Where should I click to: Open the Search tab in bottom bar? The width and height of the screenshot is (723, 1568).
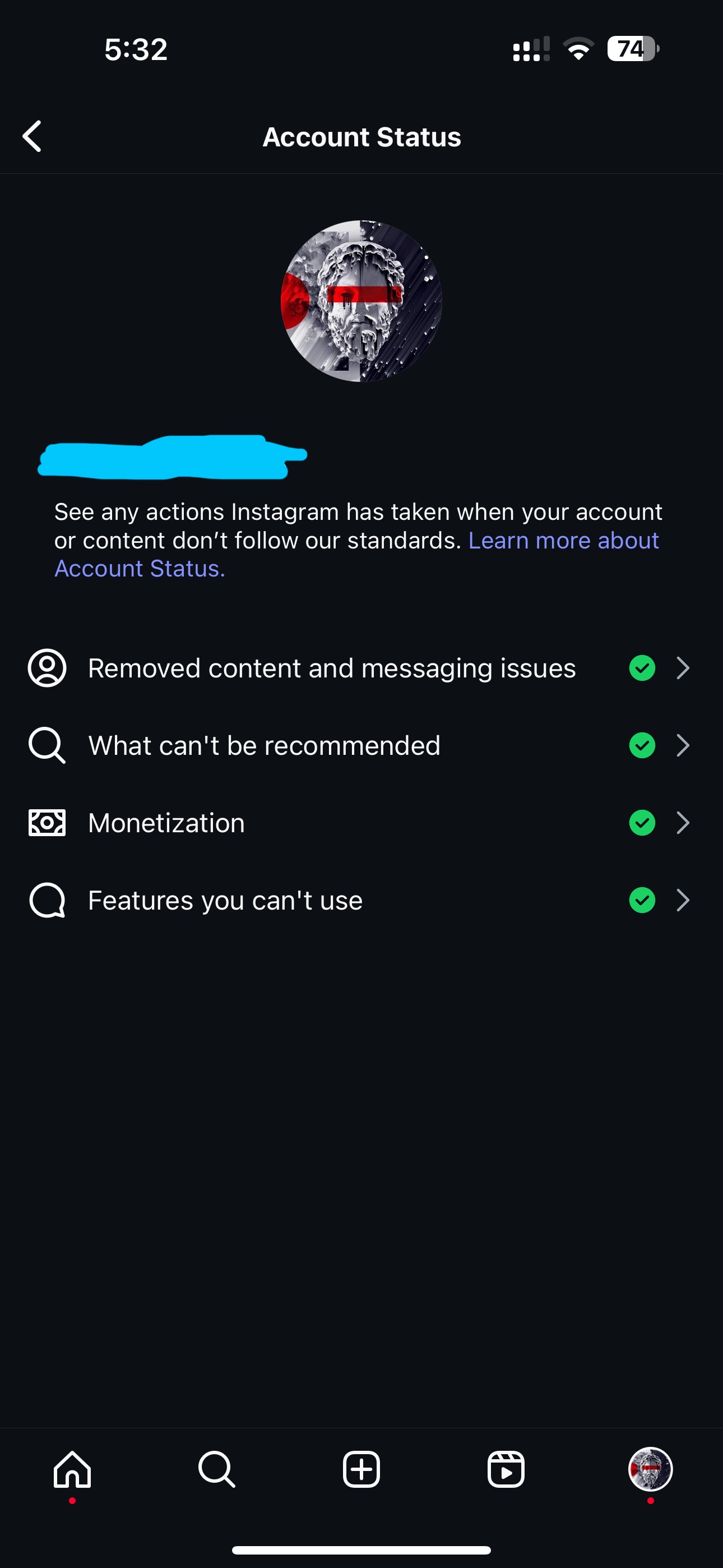[x=217, y=1469]
